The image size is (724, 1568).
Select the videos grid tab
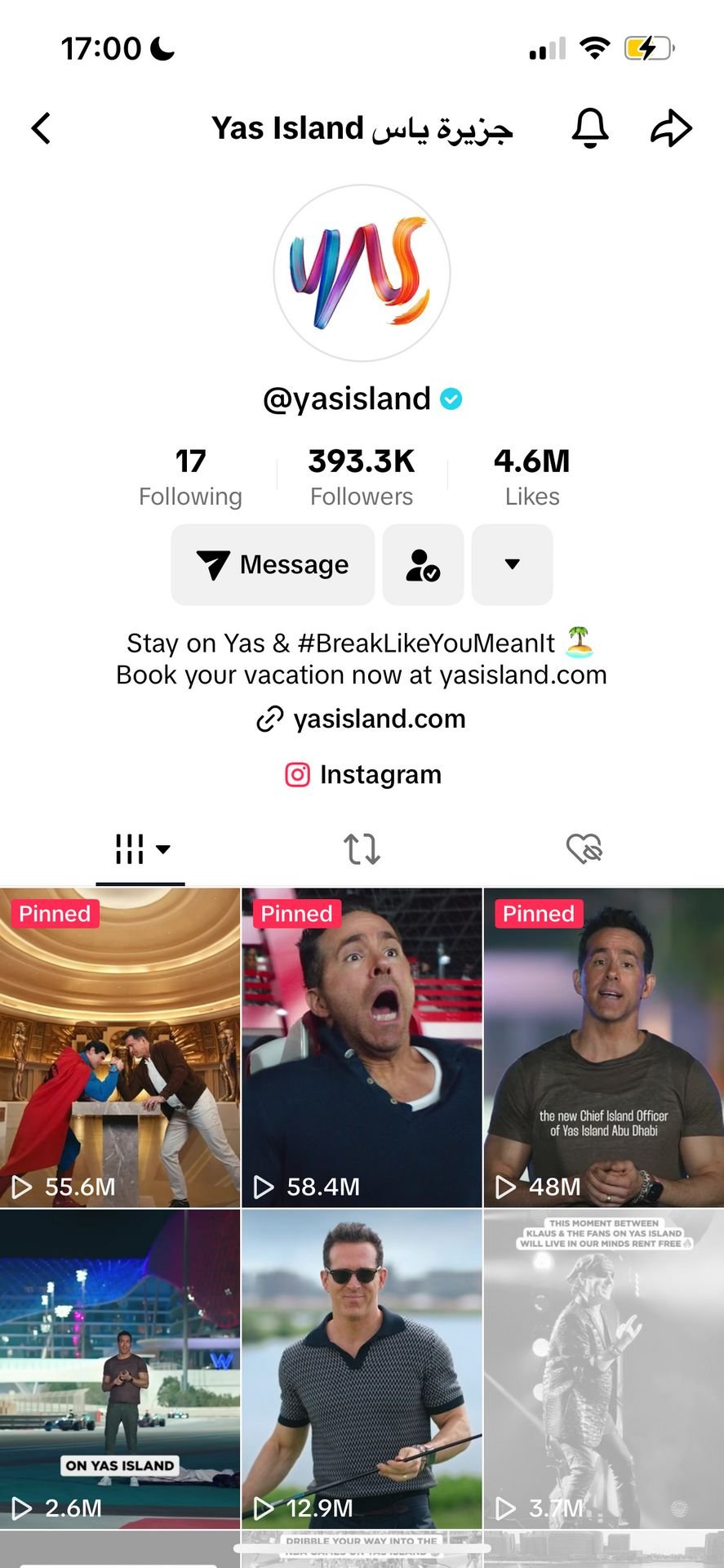tap(140, 849)
